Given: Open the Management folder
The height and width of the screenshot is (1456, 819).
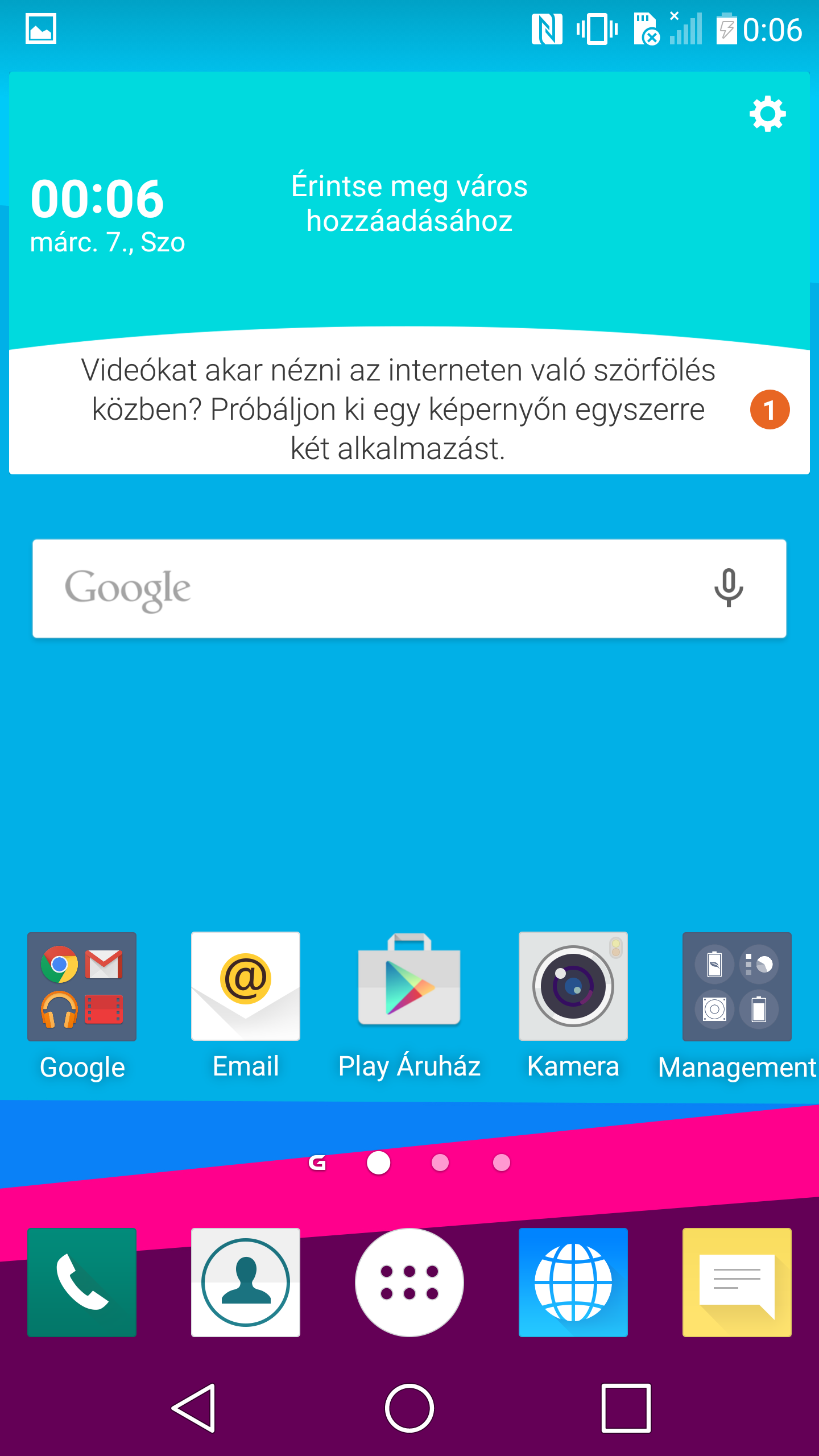Looking at the screenshot, I should tap(737, 987).
